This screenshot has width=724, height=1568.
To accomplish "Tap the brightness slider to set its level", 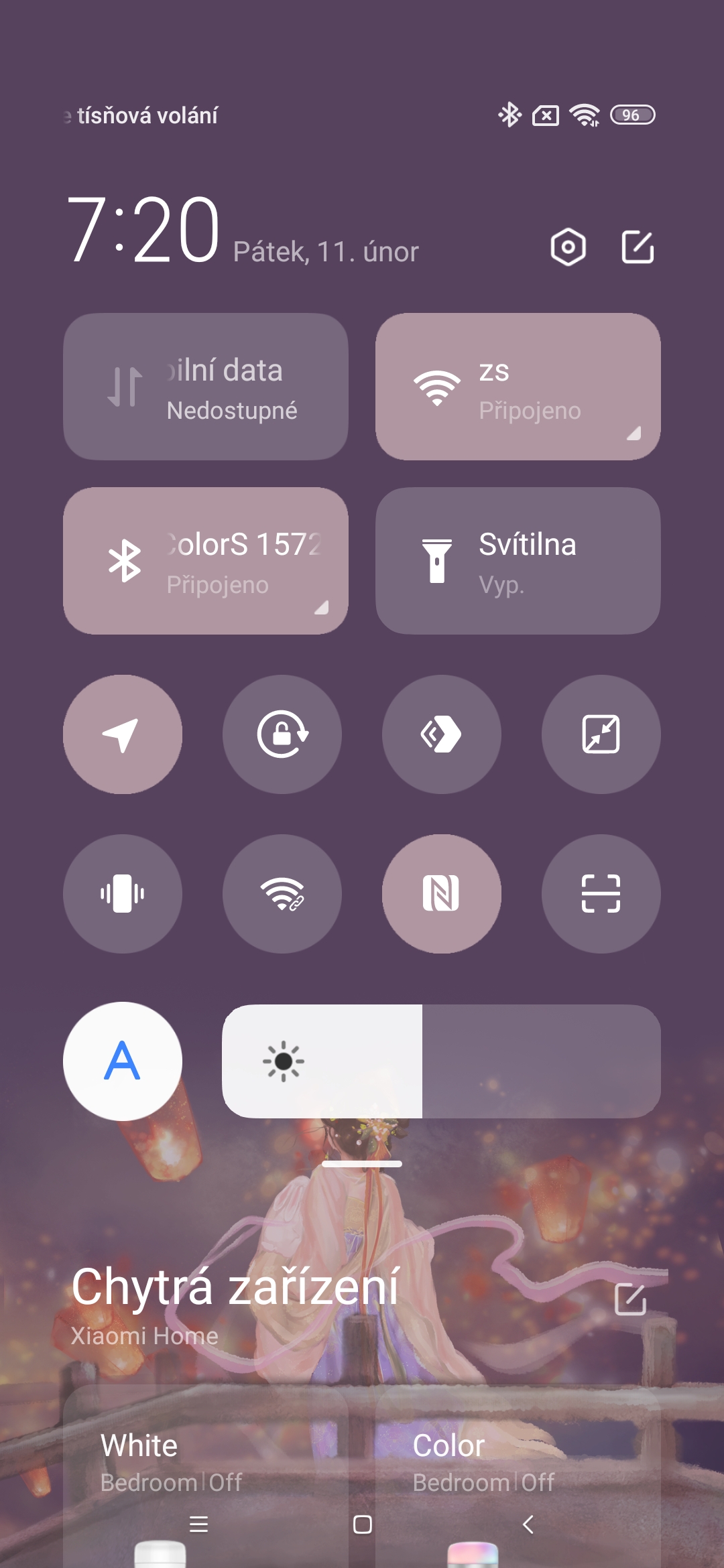I will [441, 1061].
